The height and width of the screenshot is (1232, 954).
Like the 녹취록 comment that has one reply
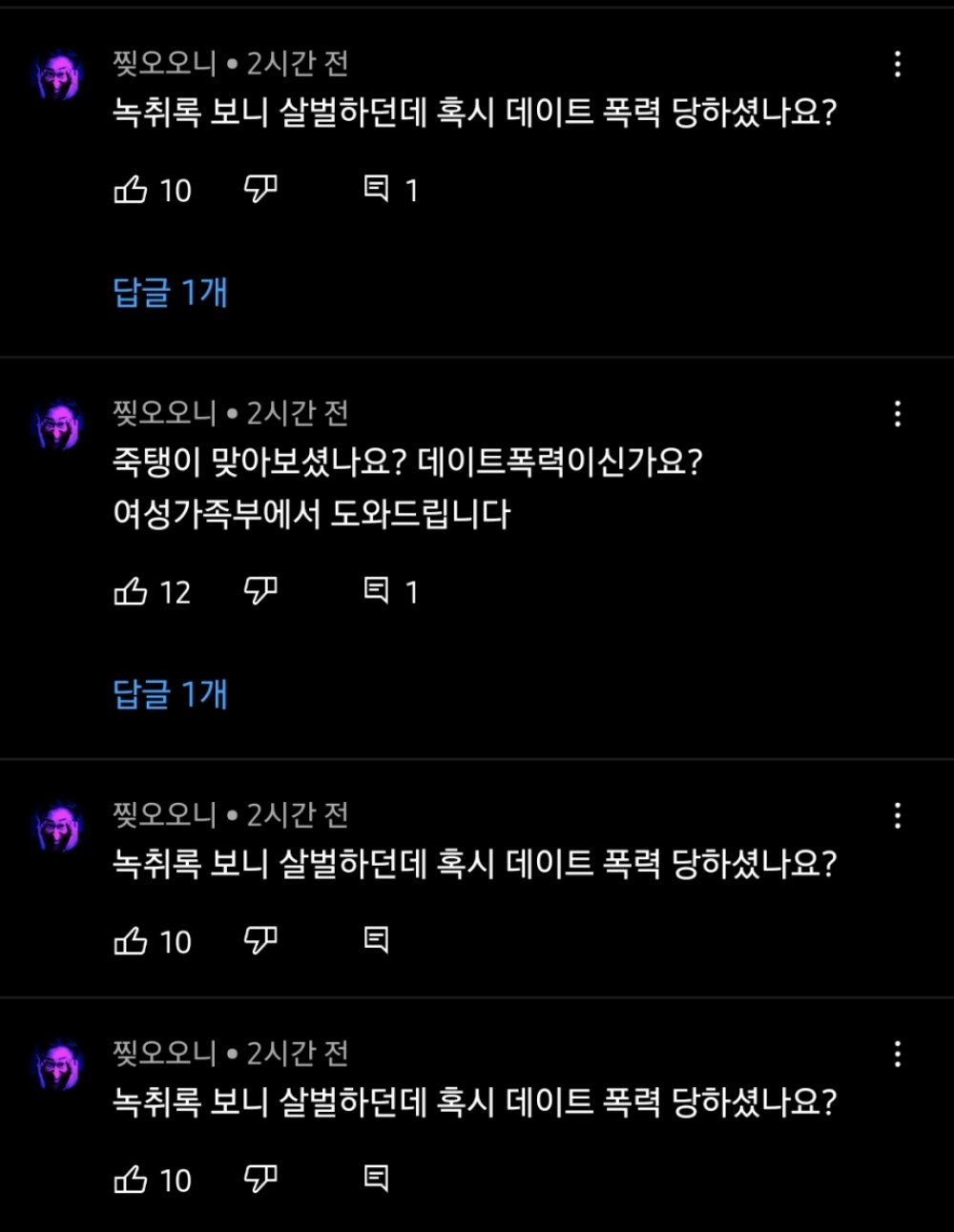point(131,190)
